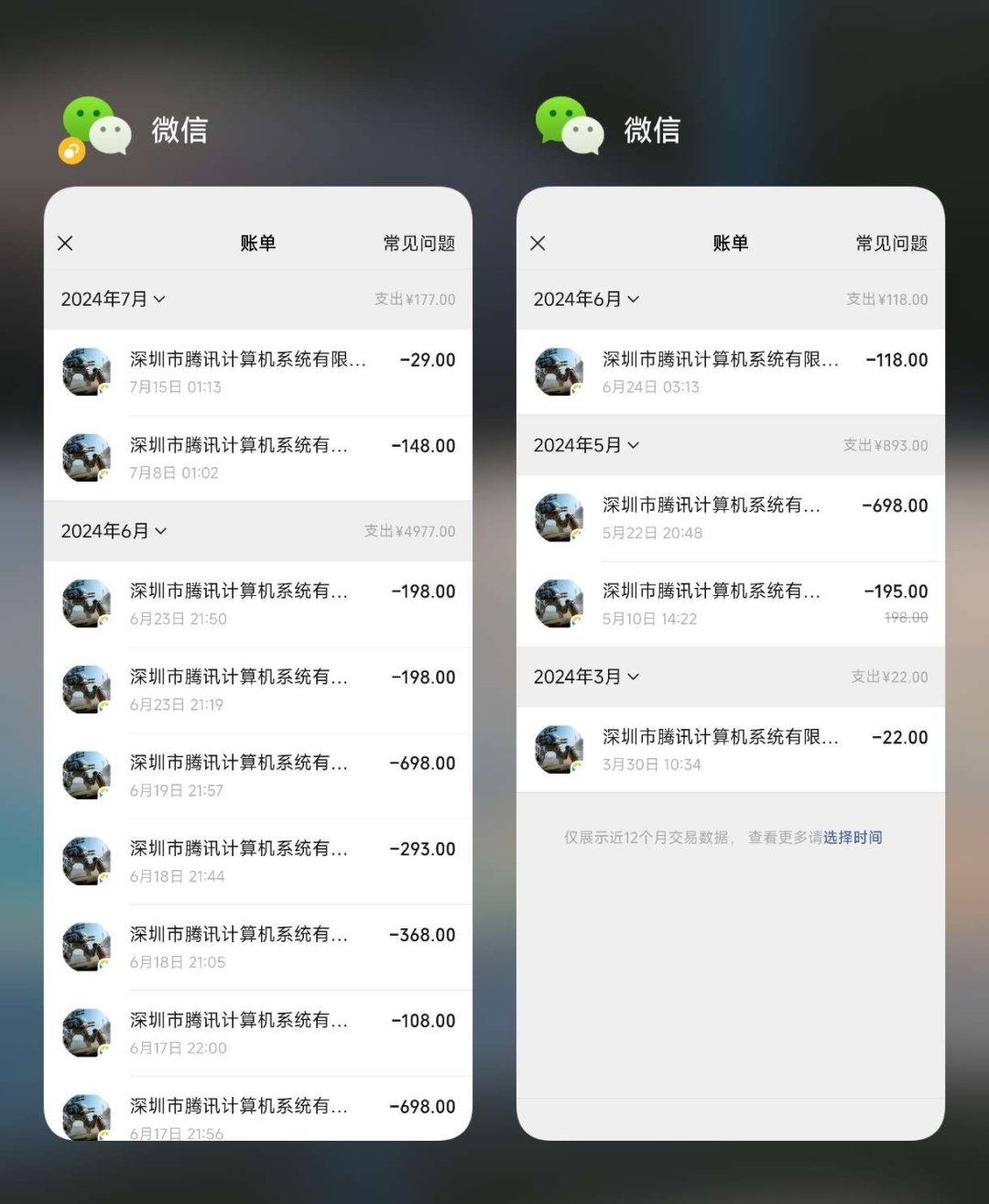This screenshot has height=1204, width=989.
Task: Tap the 选择时间 link to pick a date
Action: coord(853,836)
